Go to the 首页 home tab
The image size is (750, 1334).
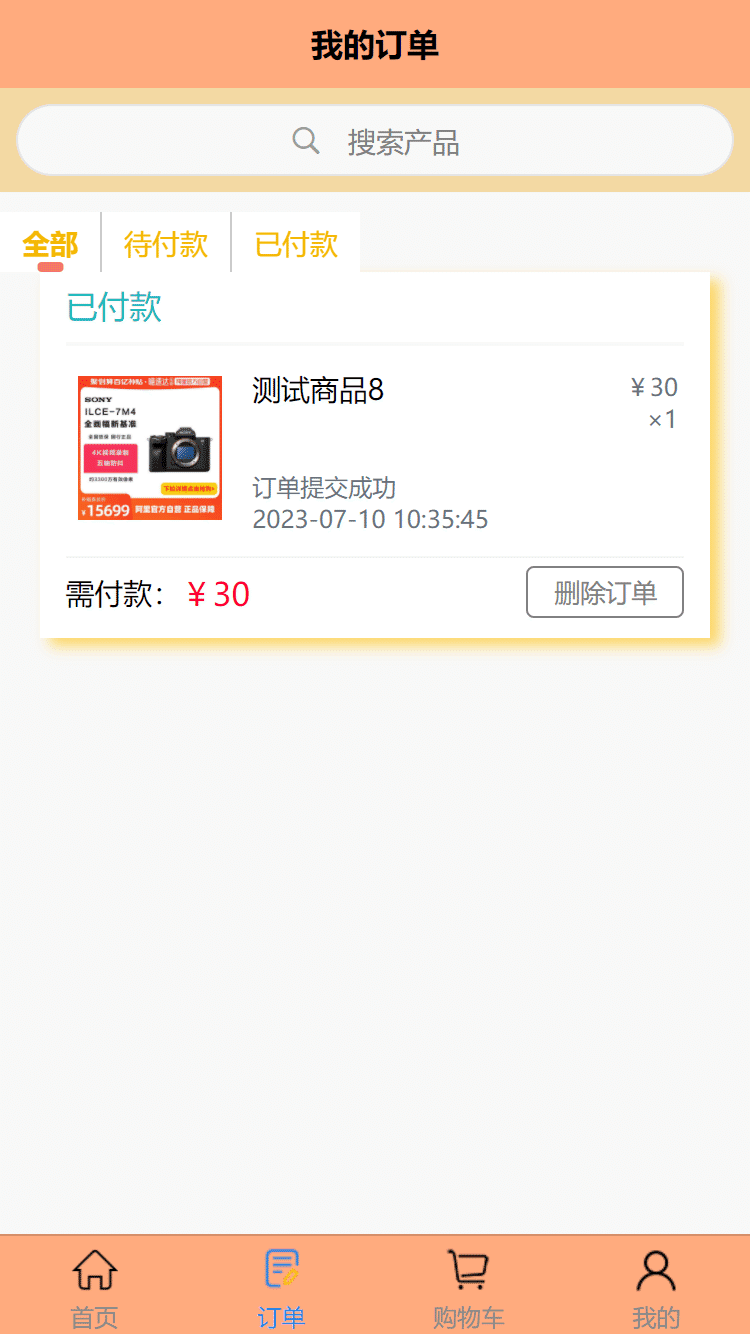pos(94,1287)
